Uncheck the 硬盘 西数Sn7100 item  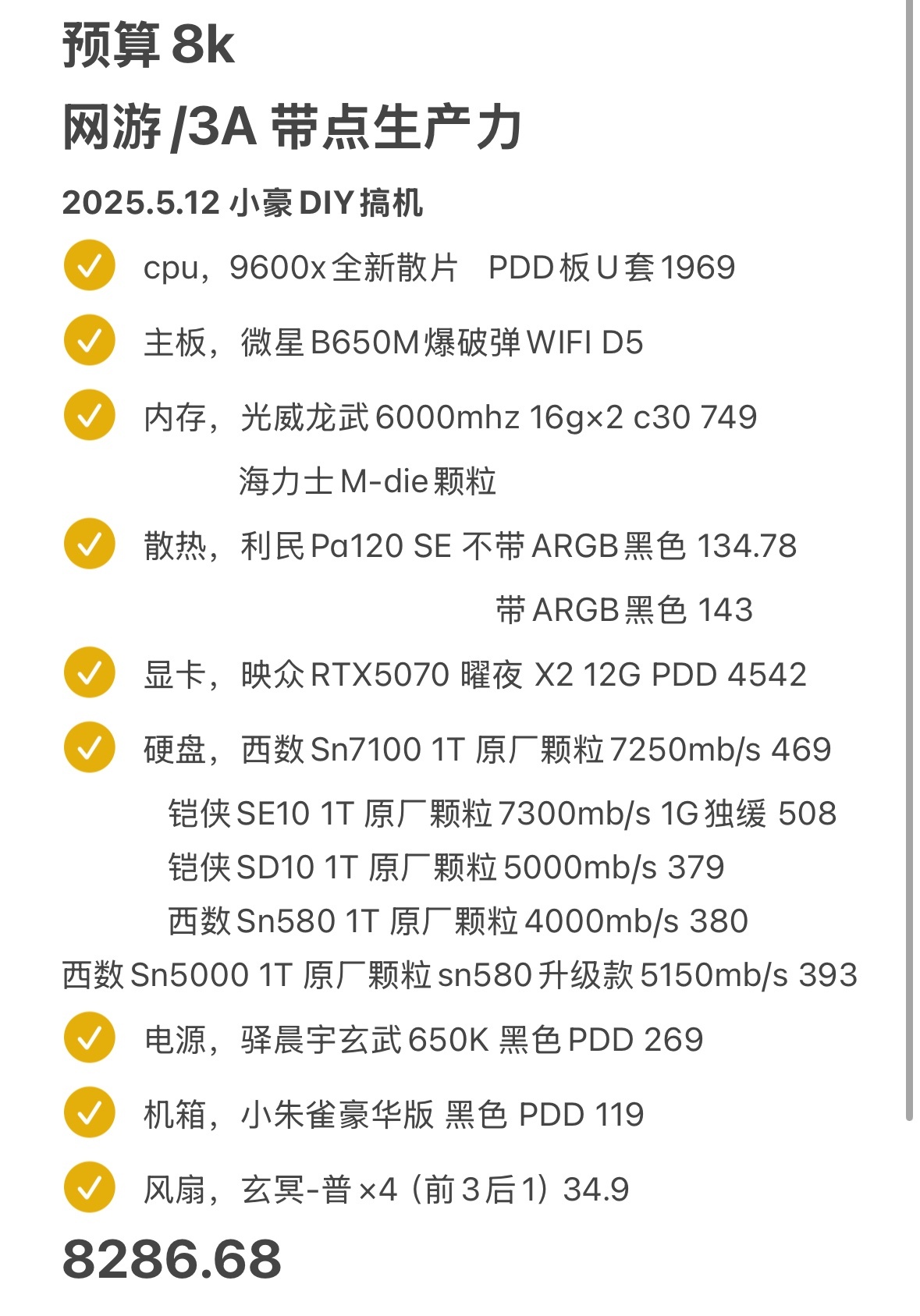click(89, 748)
